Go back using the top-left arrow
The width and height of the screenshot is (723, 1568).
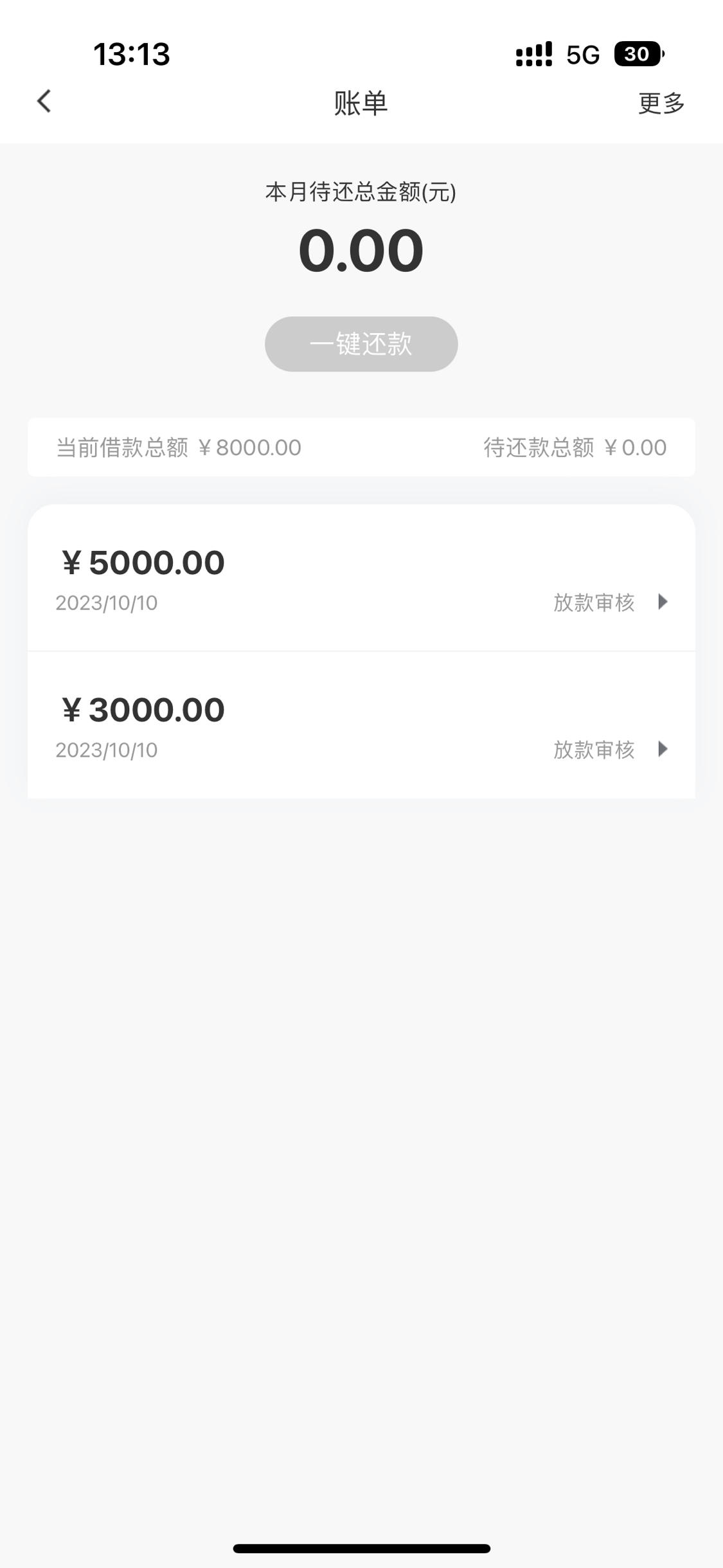tap(44, 102)
